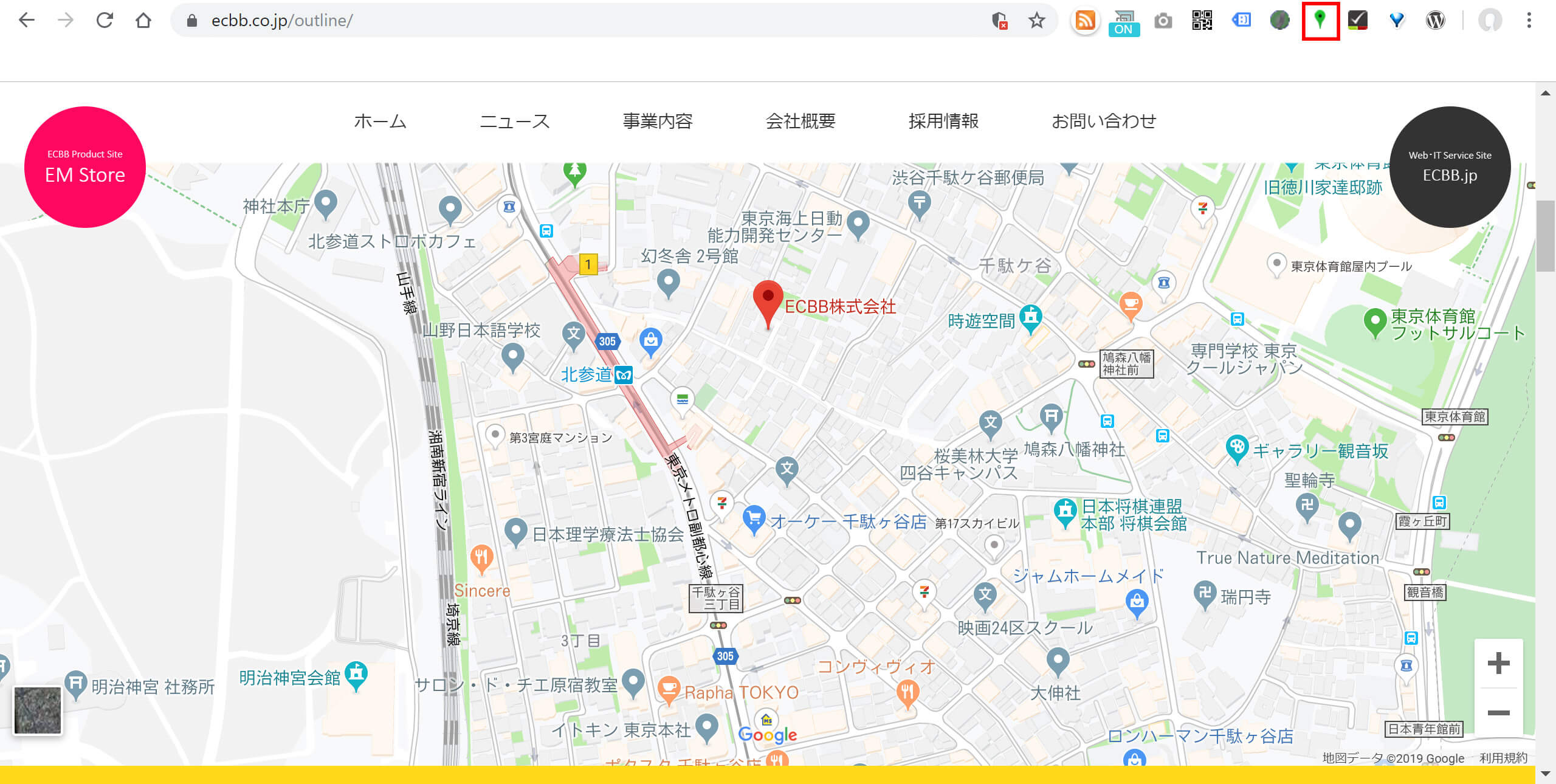Screen dimensions: 1556x784
Task: Go back to the previous page
Action: [27, 21]
